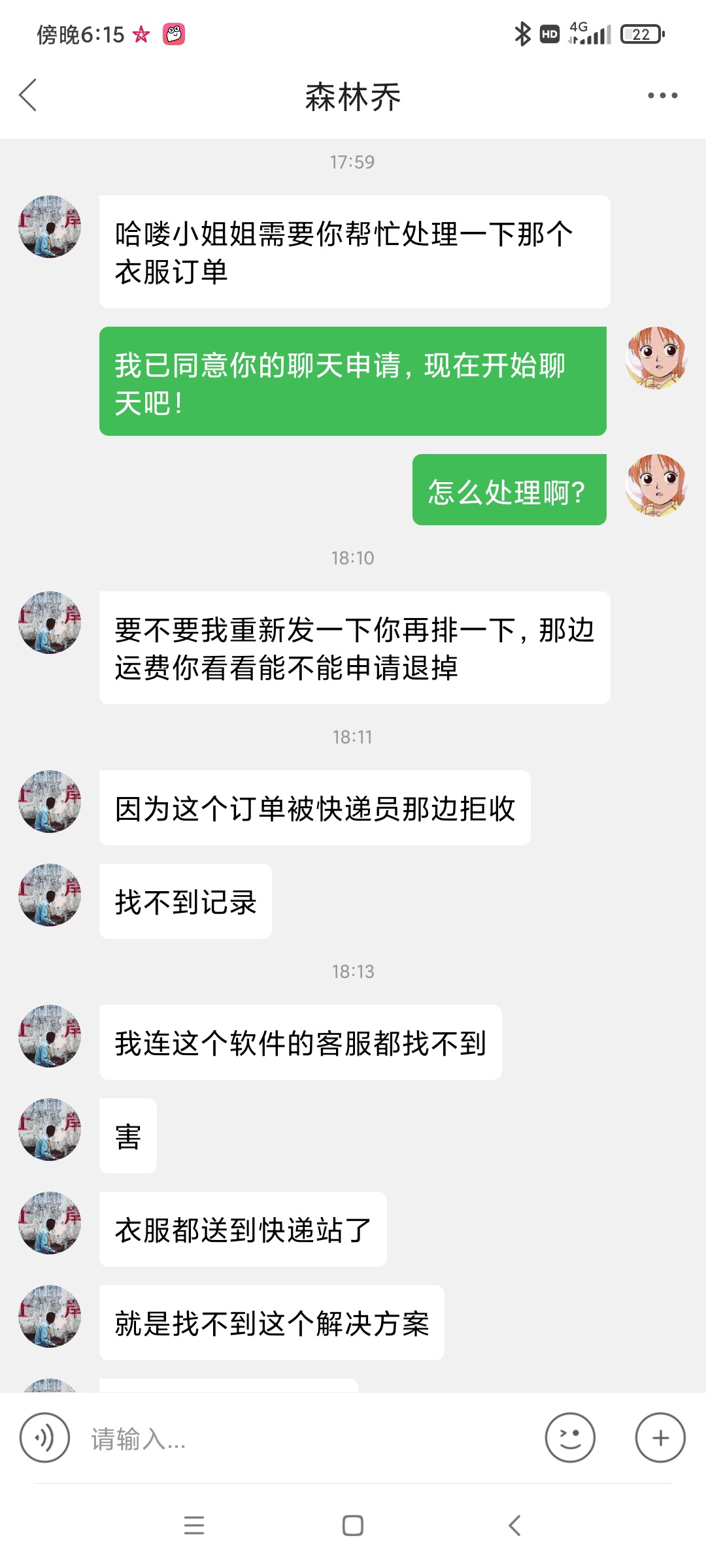Open the recent apps system button
The image size is (706, 1568).
194,1526
